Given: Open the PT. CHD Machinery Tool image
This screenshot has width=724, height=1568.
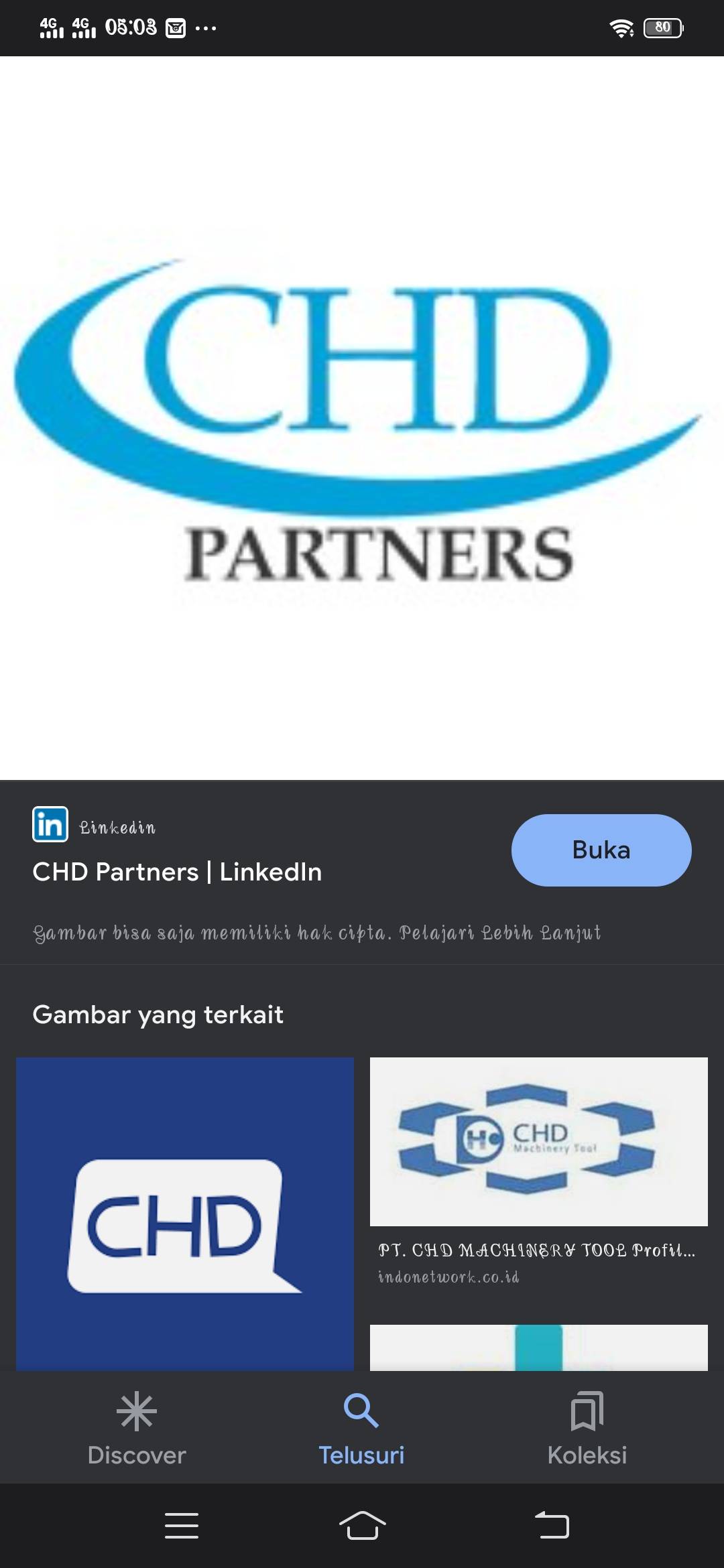Looking at the screenshot, I should coord(539,1142).
